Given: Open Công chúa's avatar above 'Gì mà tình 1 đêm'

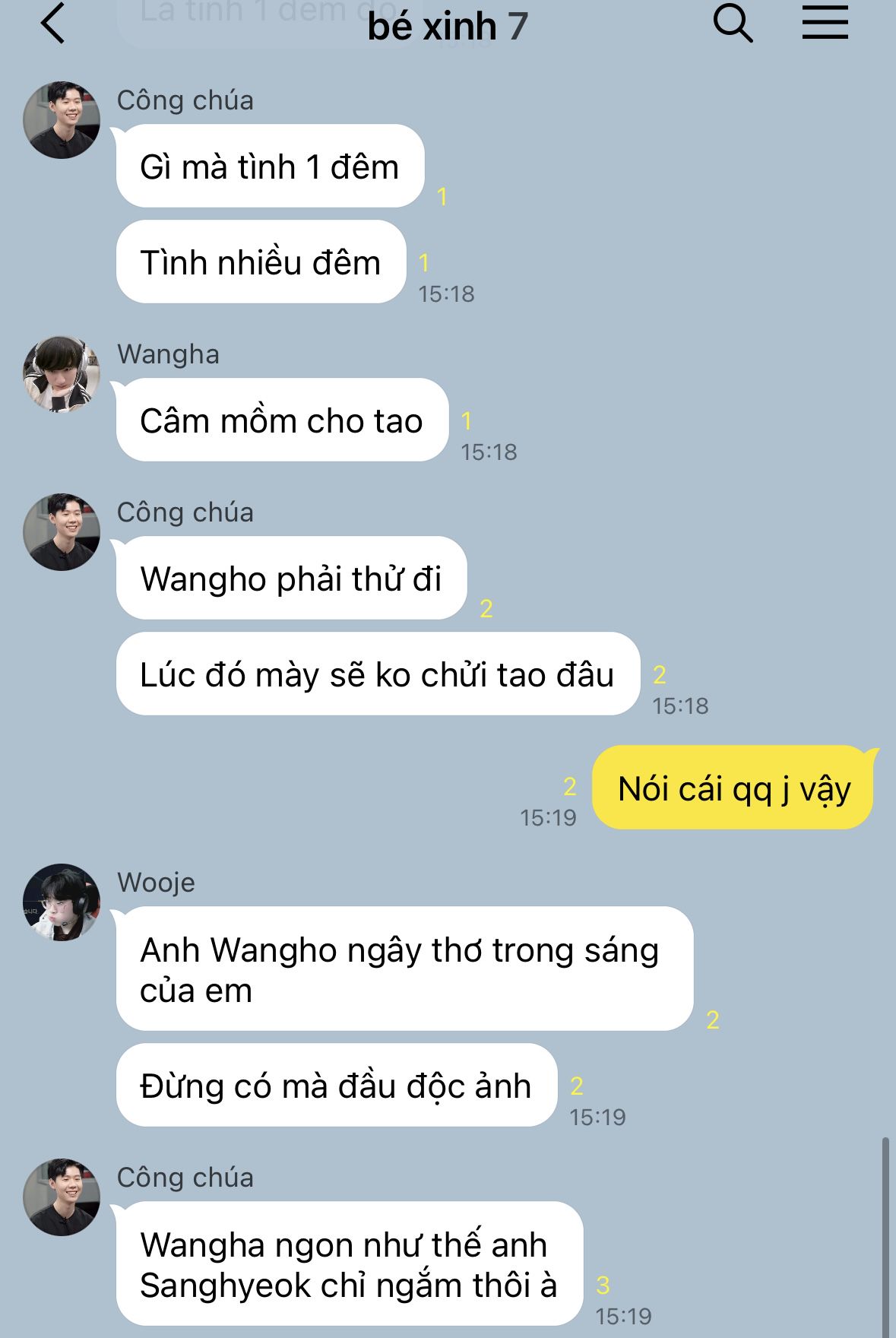Looking at the screenshot, I should [x=62, y=120].
